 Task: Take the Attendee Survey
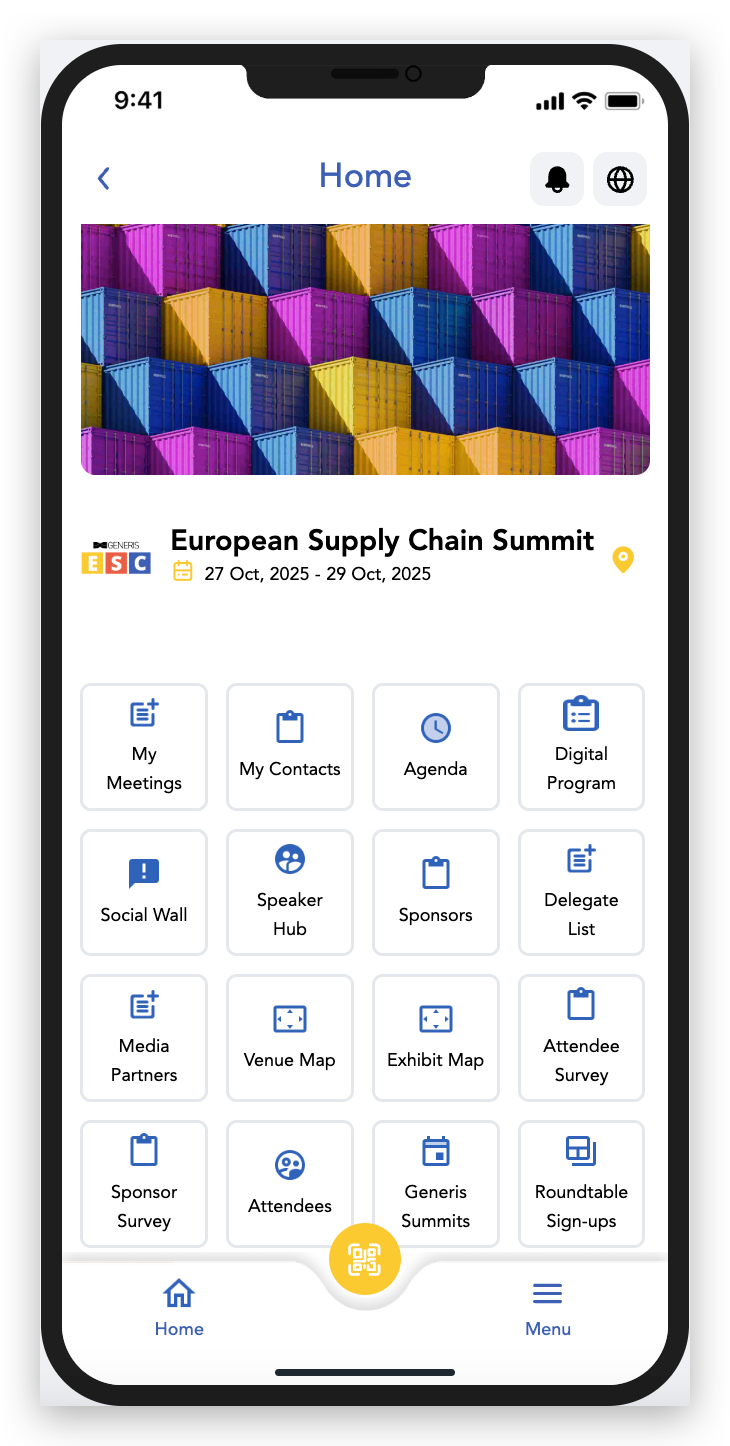(581, 1038)
